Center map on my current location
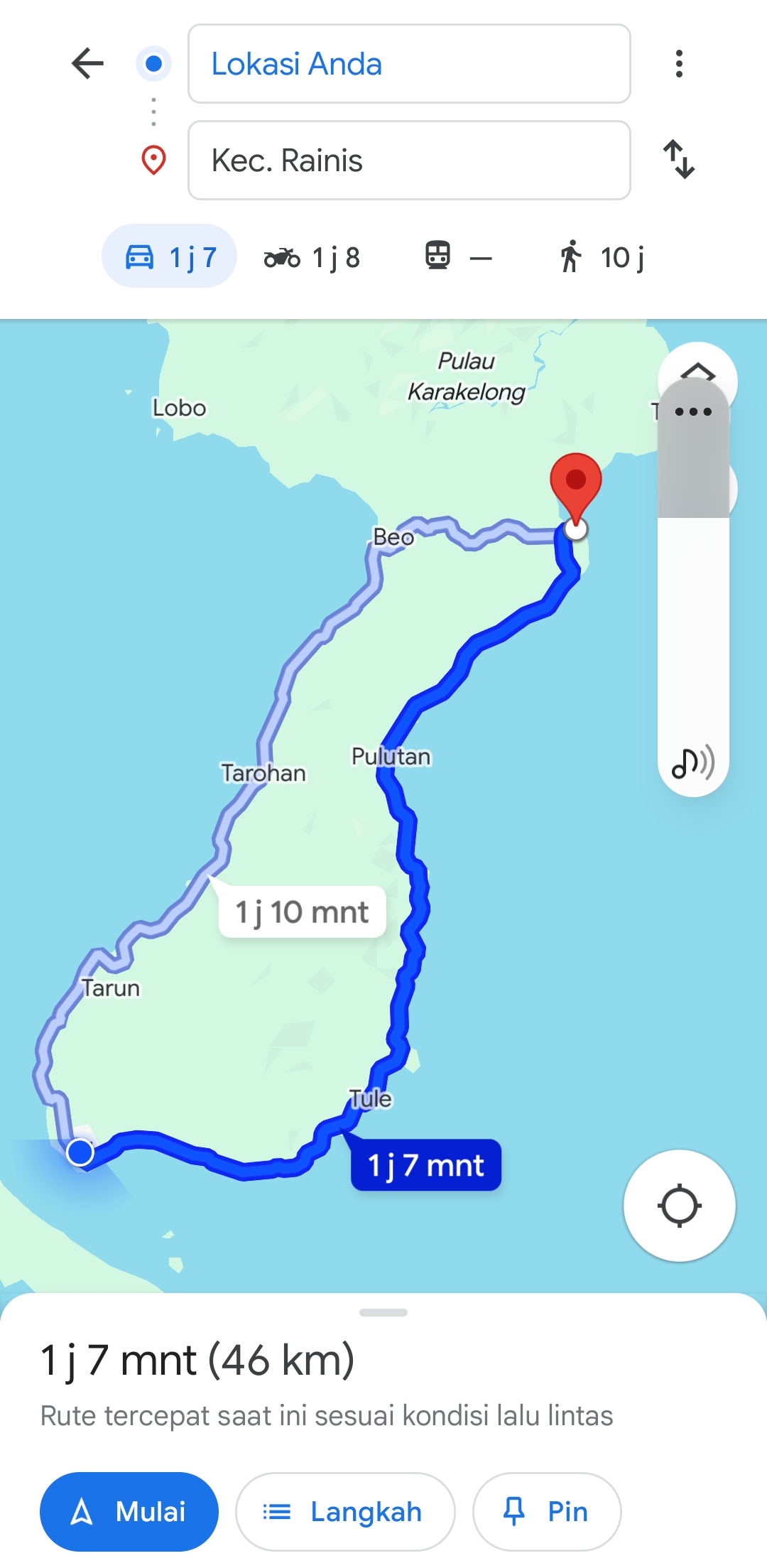This screenshot has height=1568, width=767. click(x=680, y=1206)
